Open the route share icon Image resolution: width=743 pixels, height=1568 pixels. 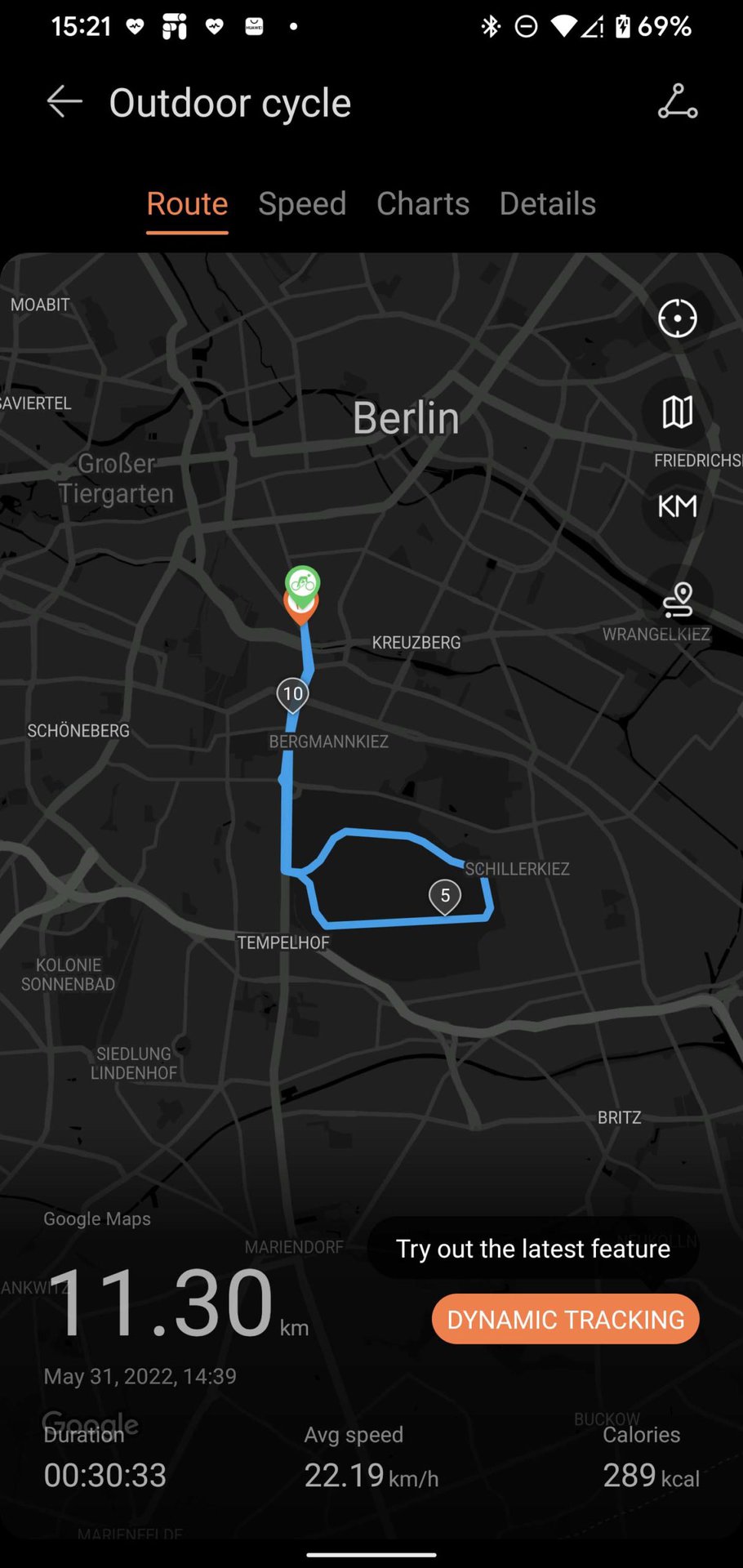(677, 102)
